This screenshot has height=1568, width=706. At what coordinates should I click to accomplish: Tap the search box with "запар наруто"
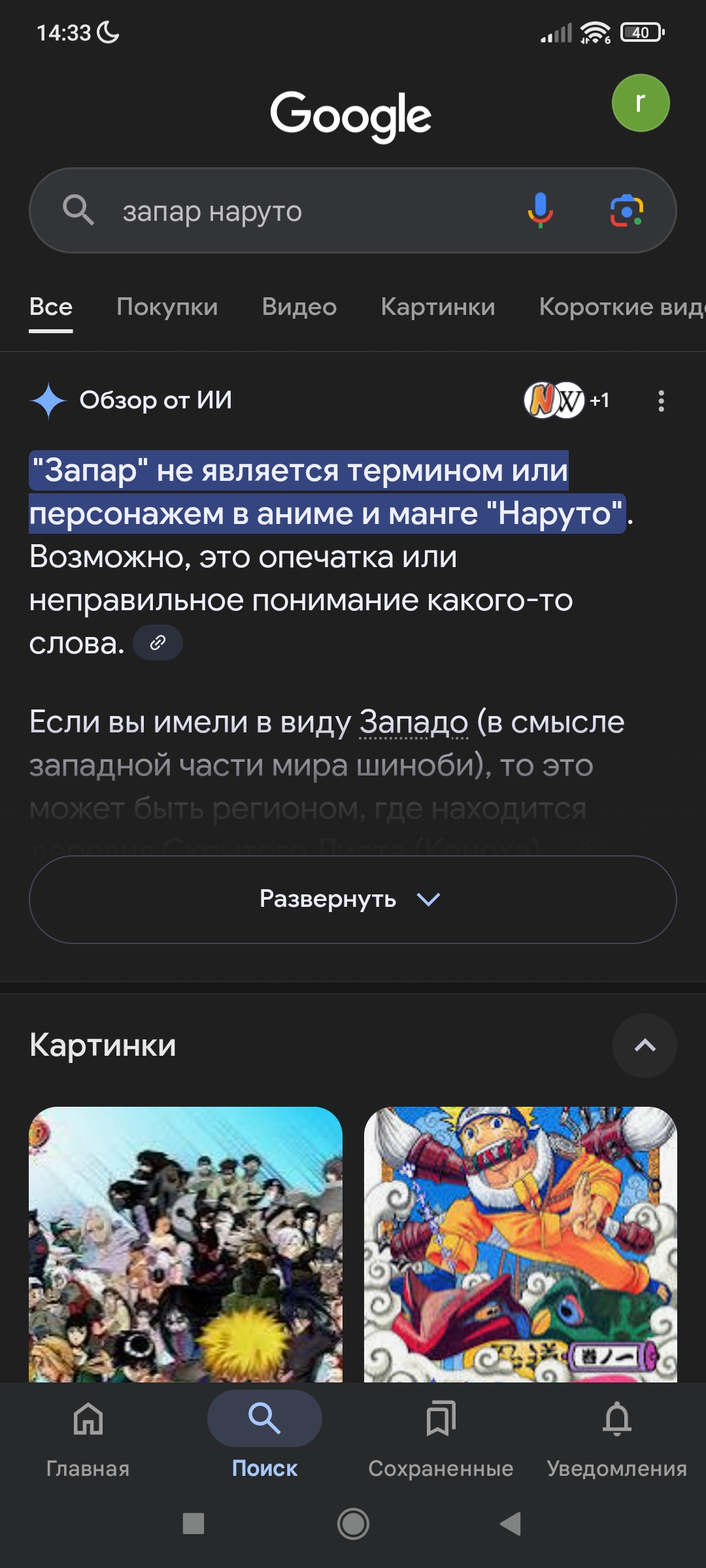click(x=353, y=210)
